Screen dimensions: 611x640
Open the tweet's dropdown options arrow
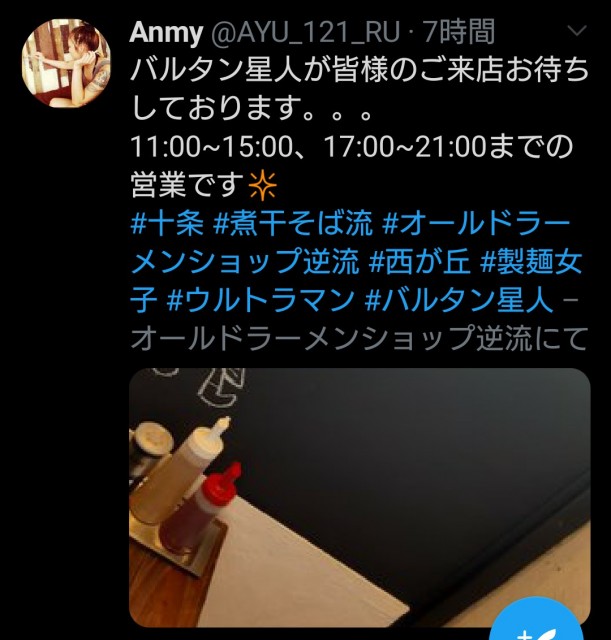tap(578, 31)
